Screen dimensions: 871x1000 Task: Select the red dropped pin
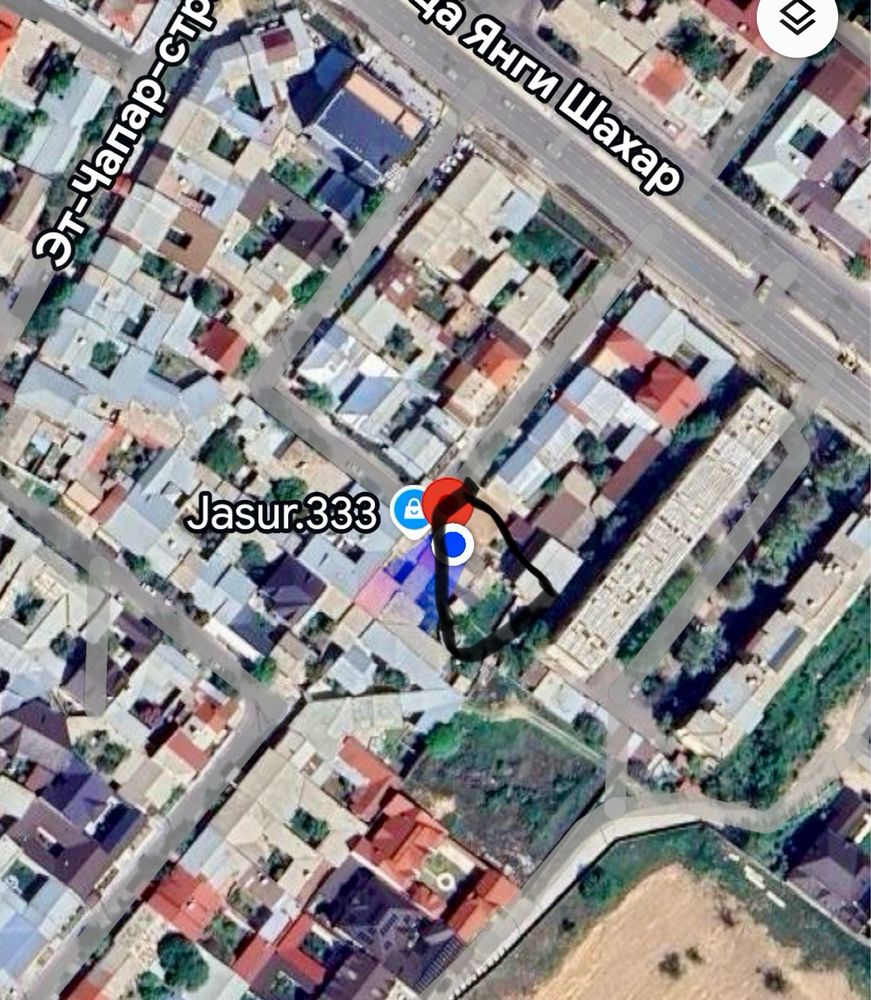coord(447,501)
